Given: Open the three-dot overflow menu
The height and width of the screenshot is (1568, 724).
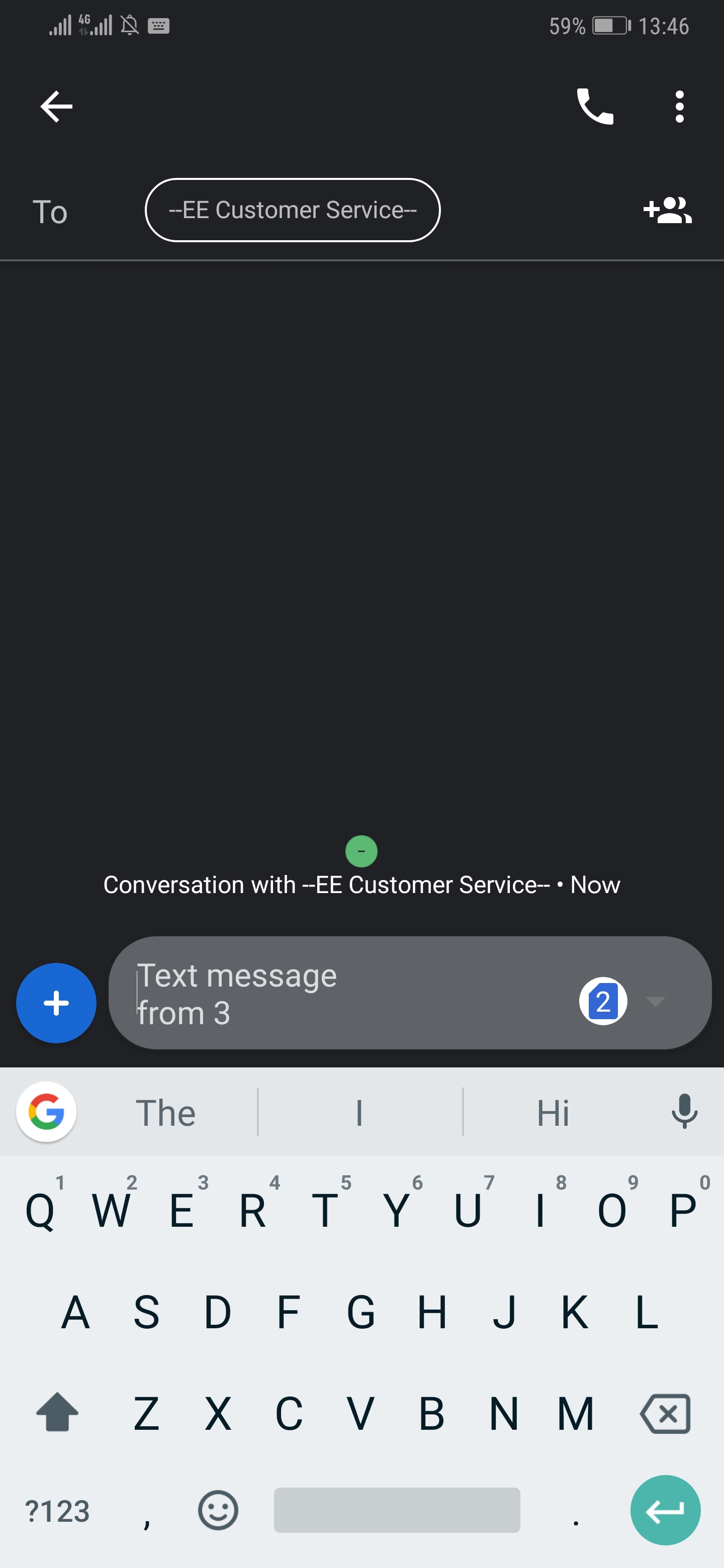Looking at the screenshot, I should coord(680,107).
